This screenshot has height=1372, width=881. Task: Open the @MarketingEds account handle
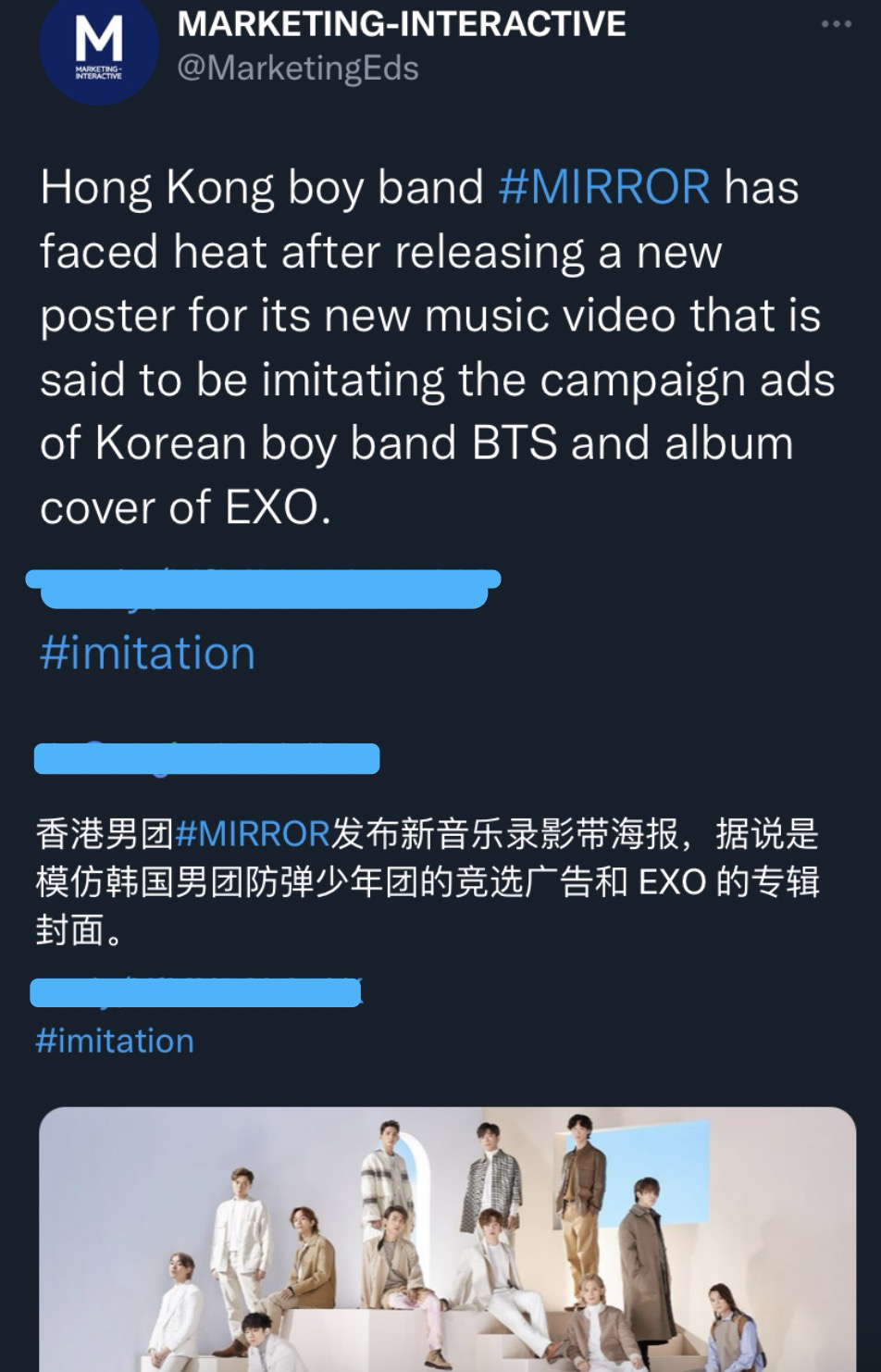297,69
